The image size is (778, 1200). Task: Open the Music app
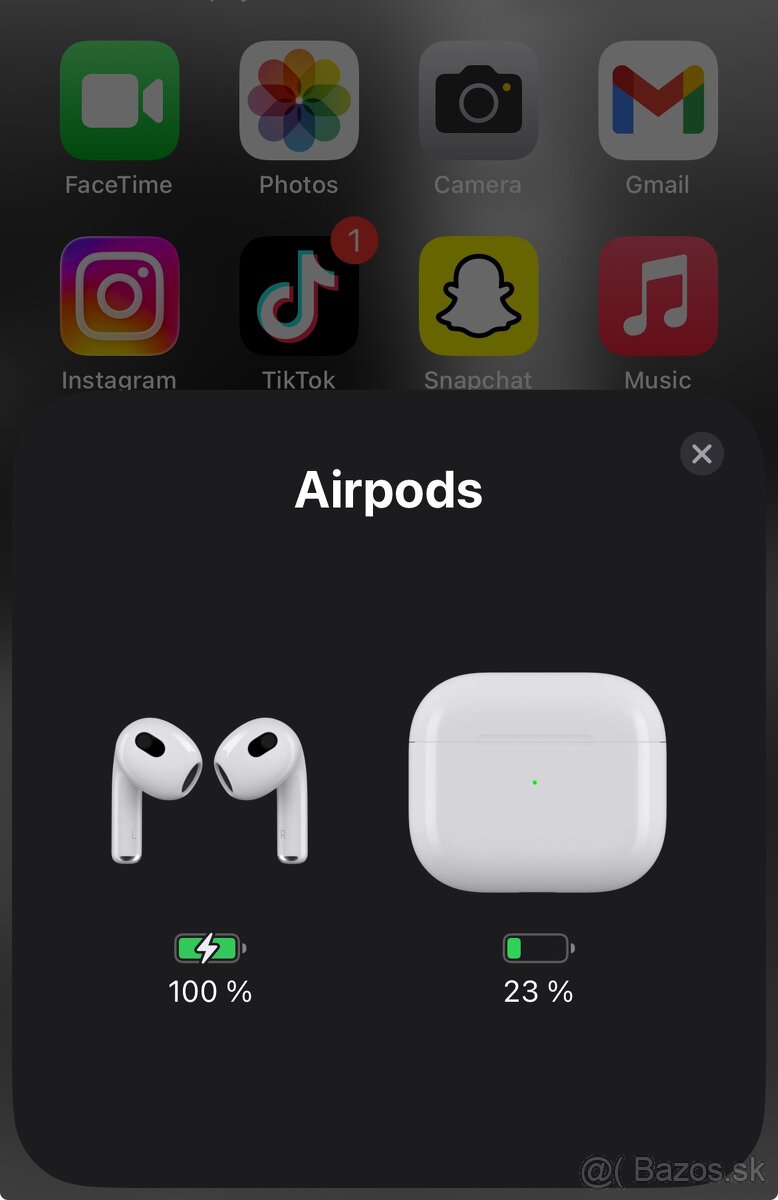[657, 295]
